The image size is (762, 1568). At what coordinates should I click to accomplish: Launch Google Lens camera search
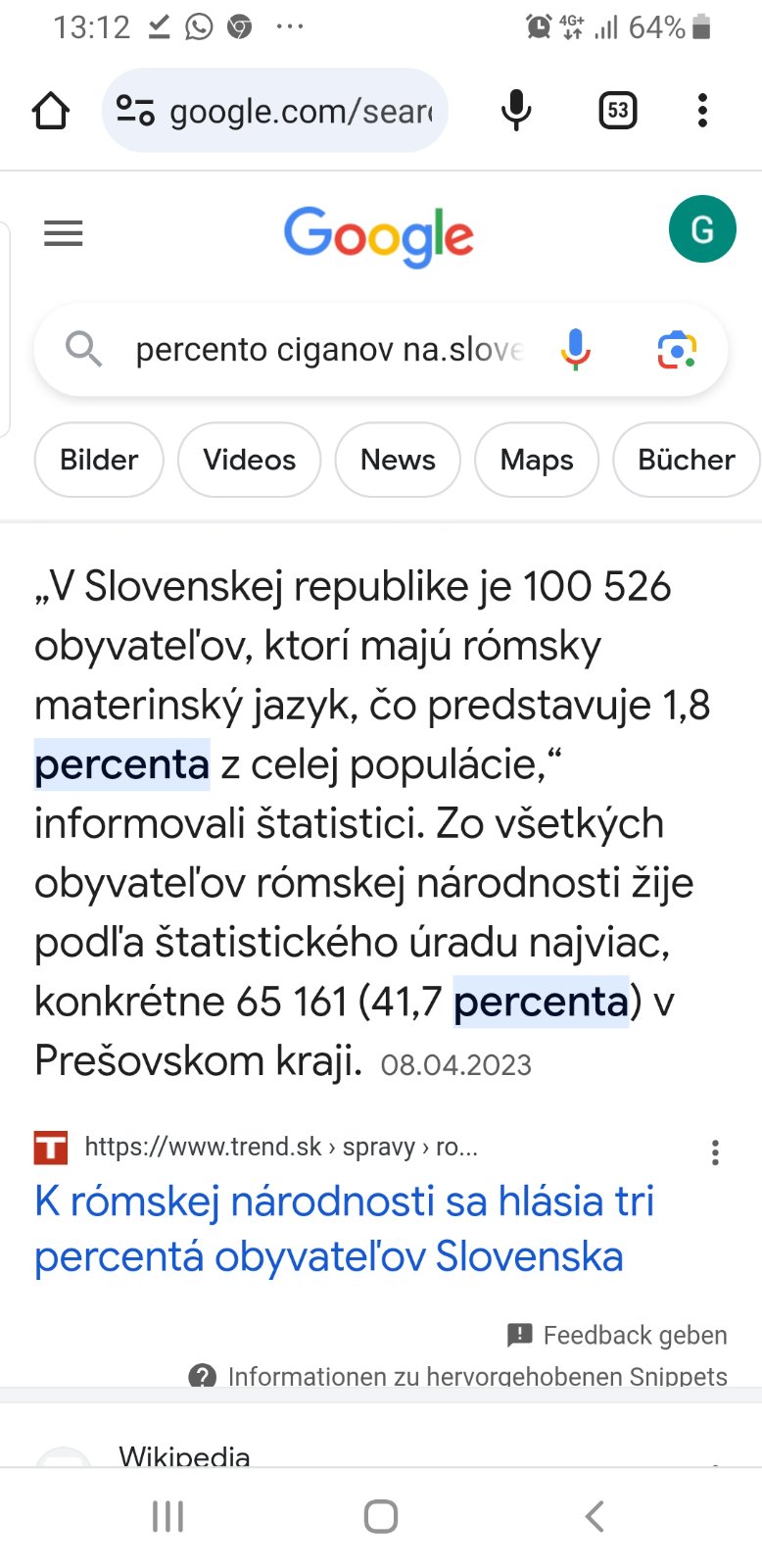tap(677, 350)
